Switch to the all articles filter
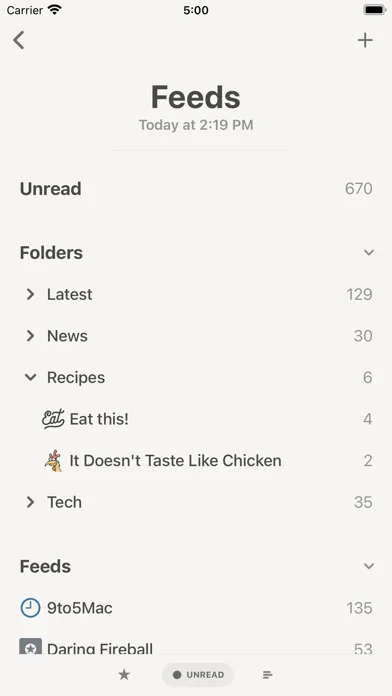The image size is (392, 696). coord(267,675)
